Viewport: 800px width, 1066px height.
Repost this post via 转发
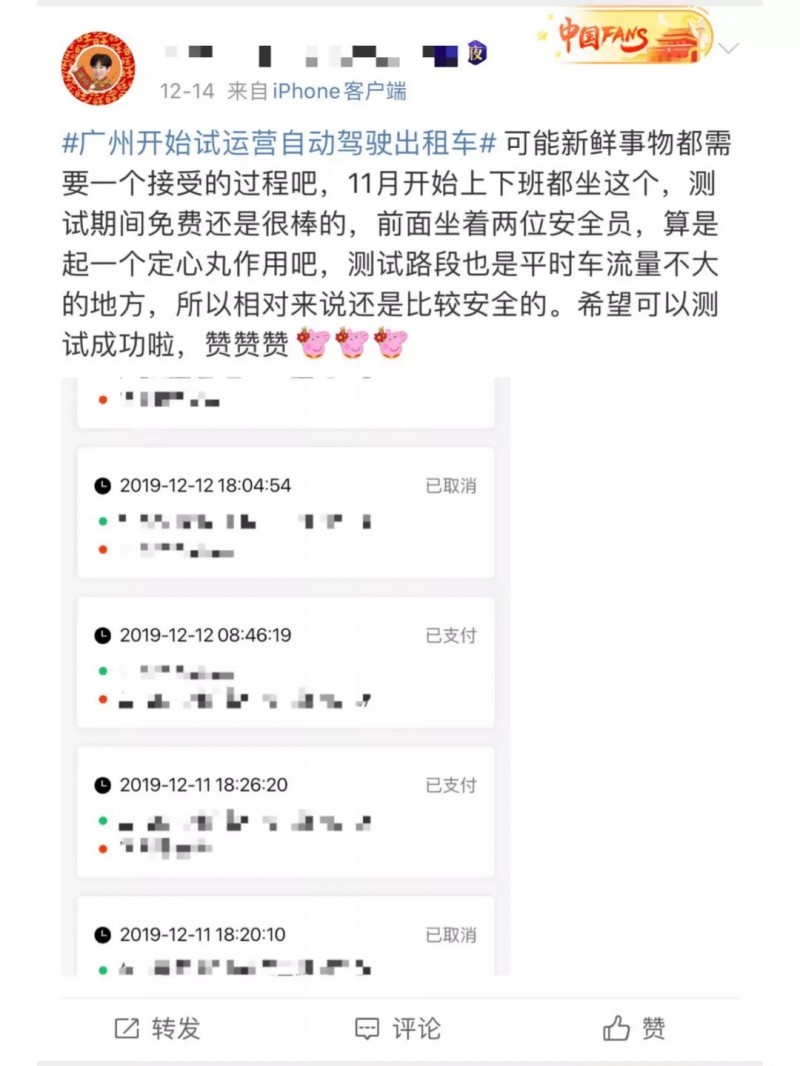tap(157, 1028)
